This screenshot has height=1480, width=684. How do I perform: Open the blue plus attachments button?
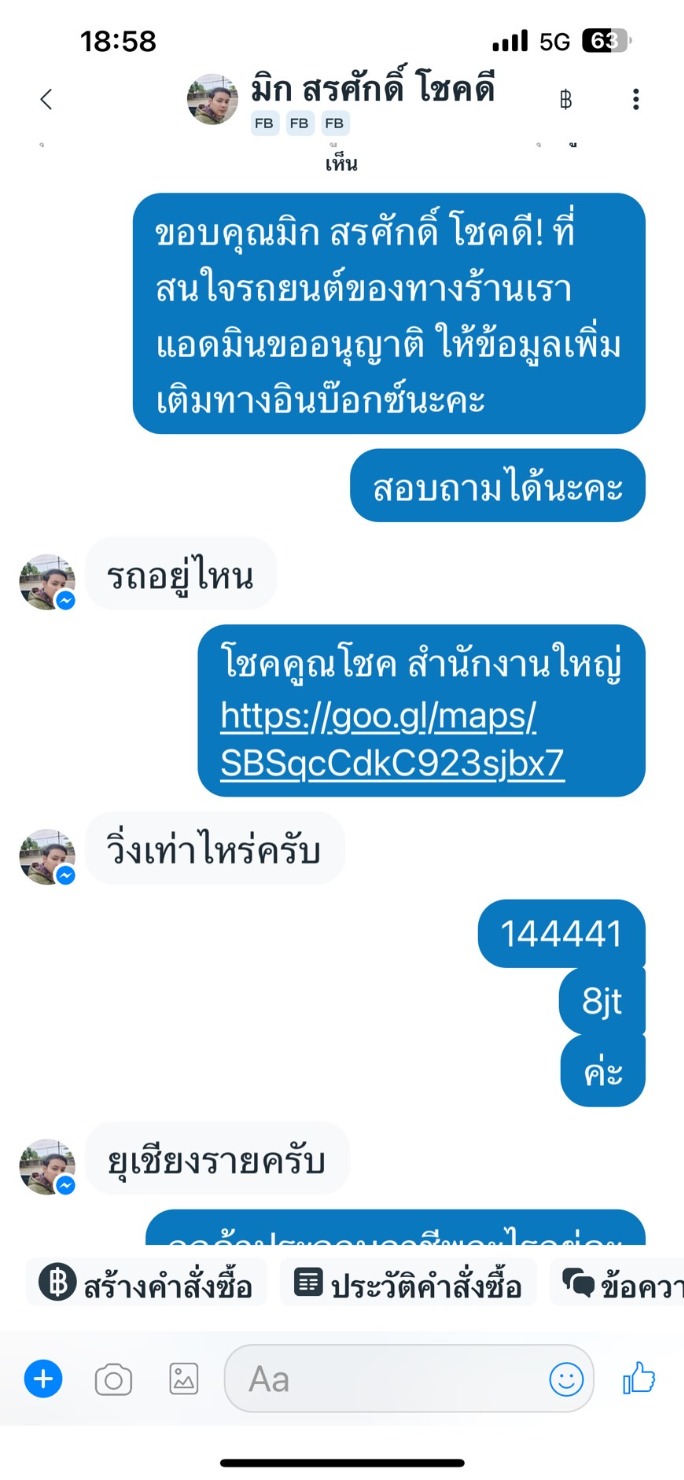click(43, 1380)
